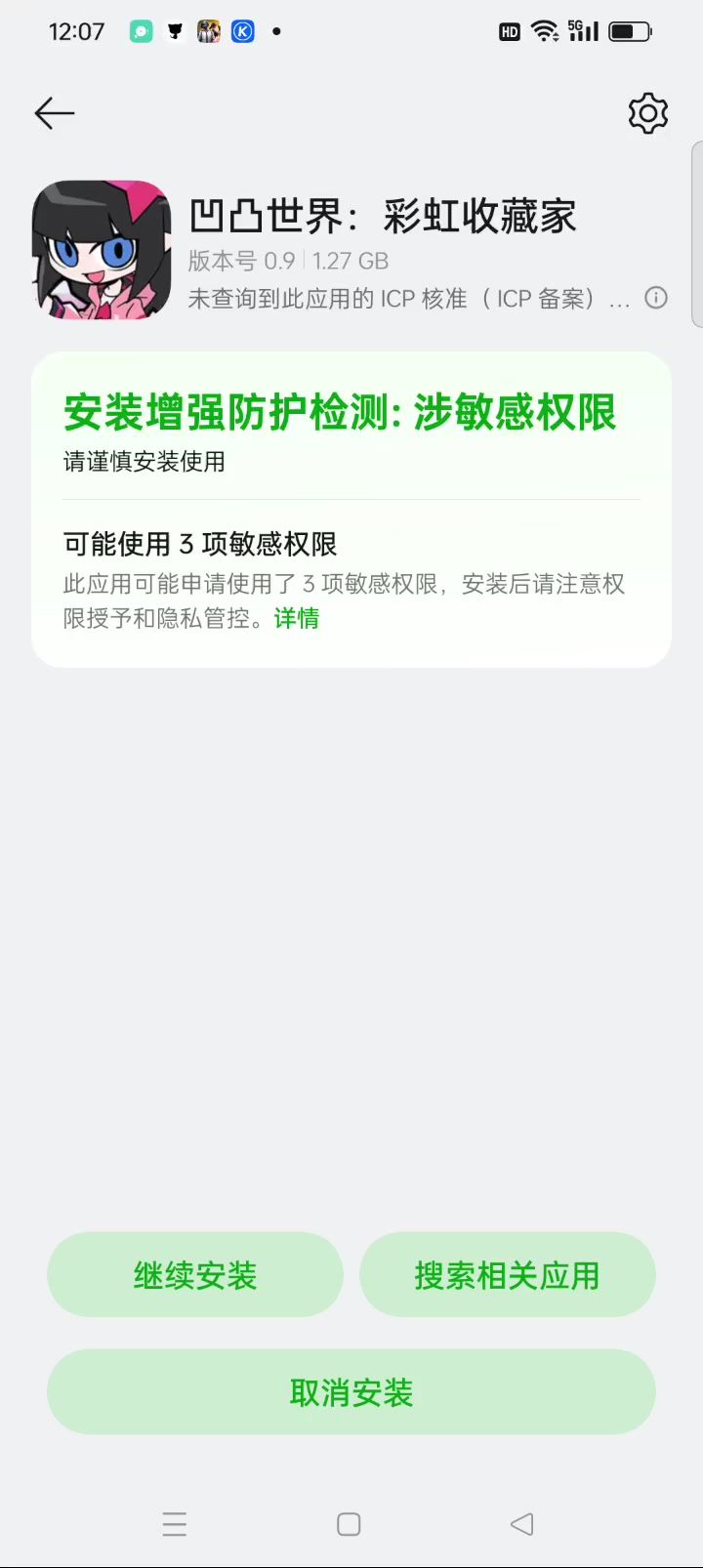This screenshot has height=1568, width=703.
Task: Tap 搜索相关应用 to search related apps
Action: click(507, 1275)
